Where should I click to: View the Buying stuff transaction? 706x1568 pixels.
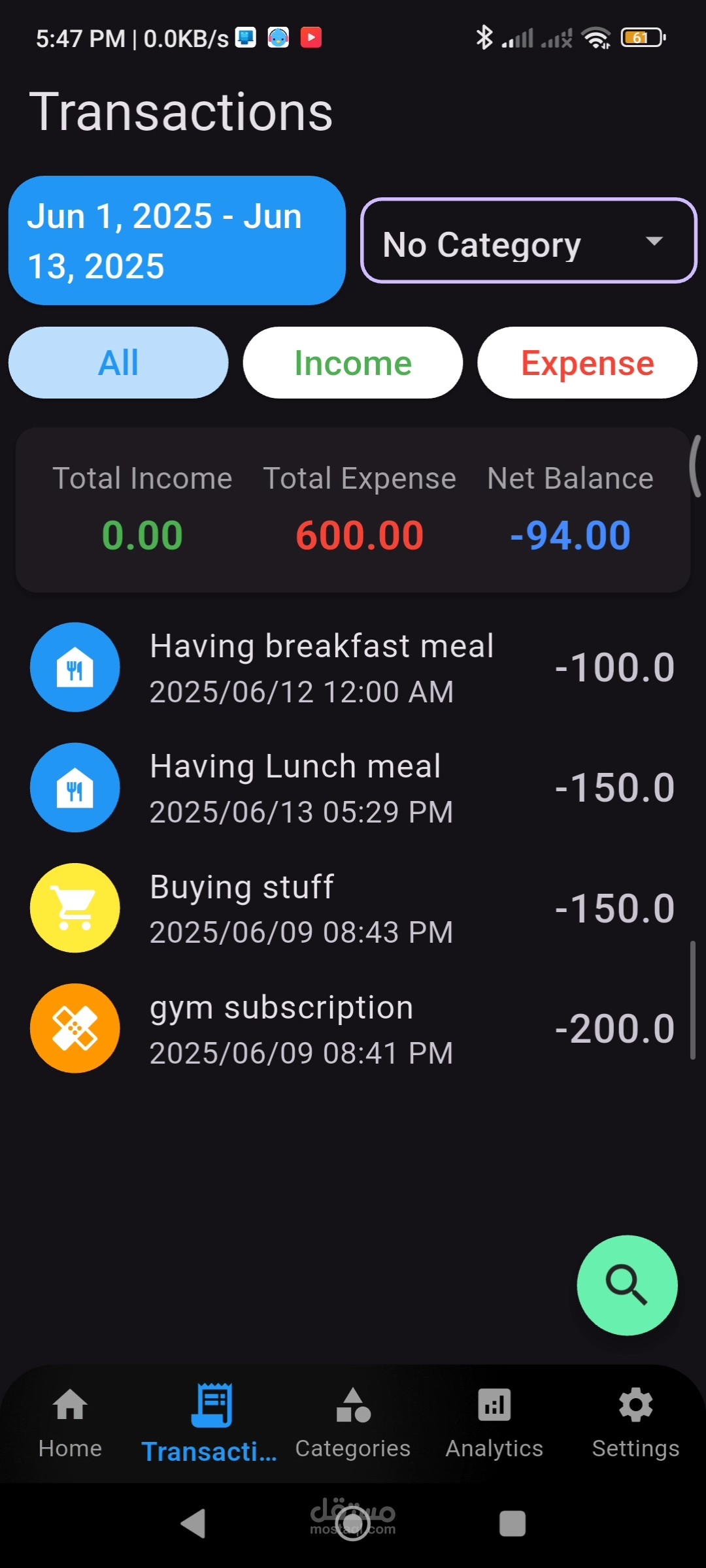tap(353, 908)
